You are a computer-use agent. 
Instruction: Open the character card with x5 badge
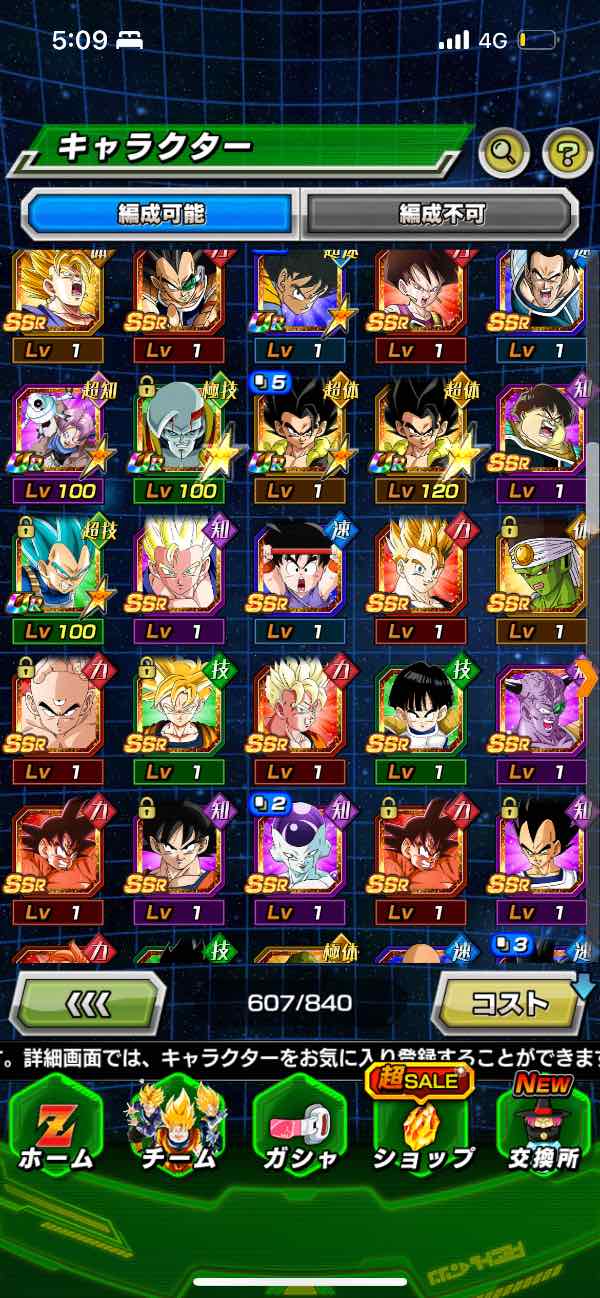[x=300, y=440]
